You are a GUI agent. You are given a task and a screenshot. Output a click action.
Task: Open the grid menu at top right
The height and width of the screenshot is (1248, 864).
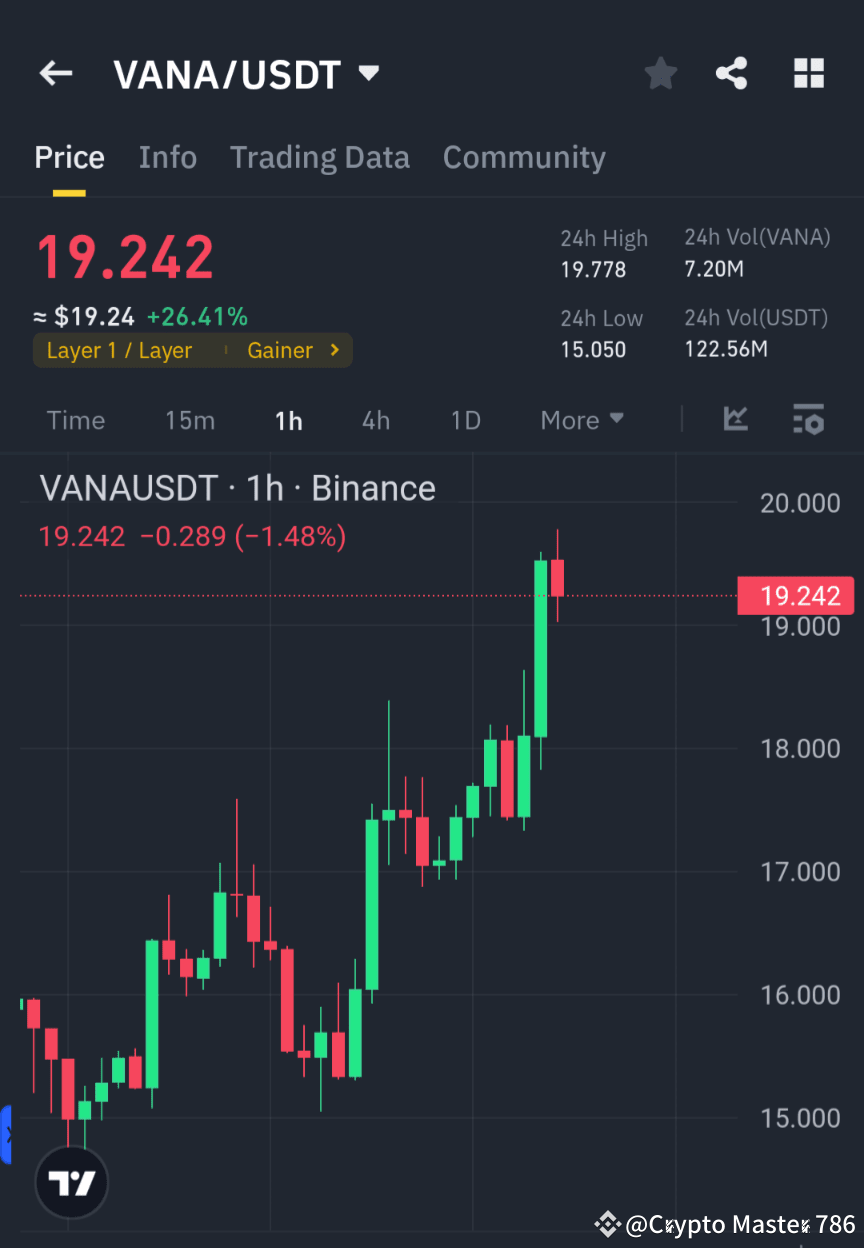808,73
